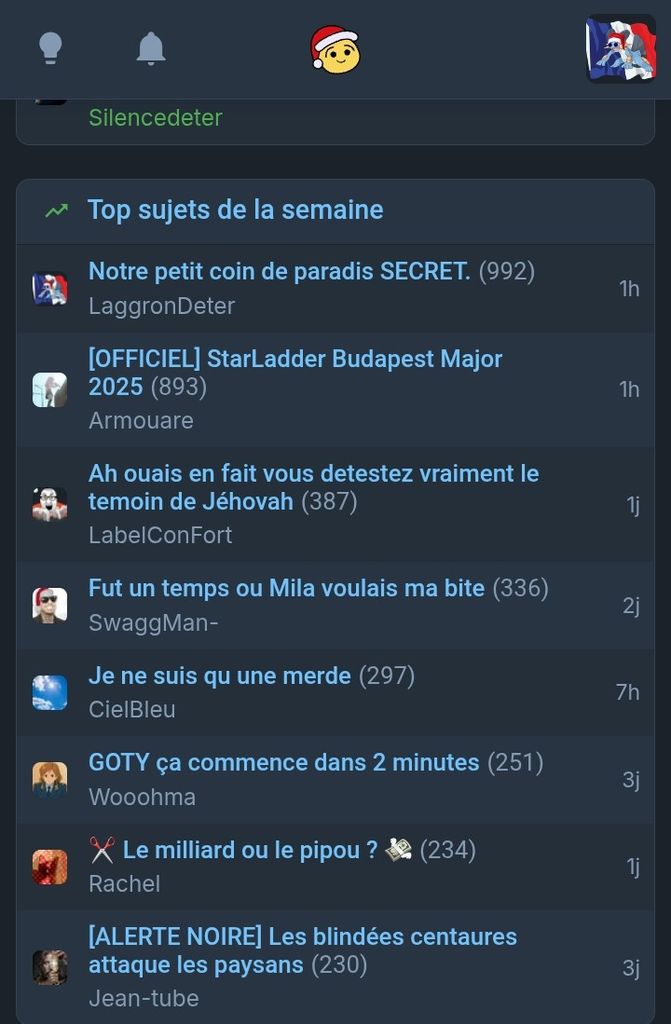View 'GOTY ça commence dans 2 minutes' thread
The image size is (671, 1024).
click(284, 763)
